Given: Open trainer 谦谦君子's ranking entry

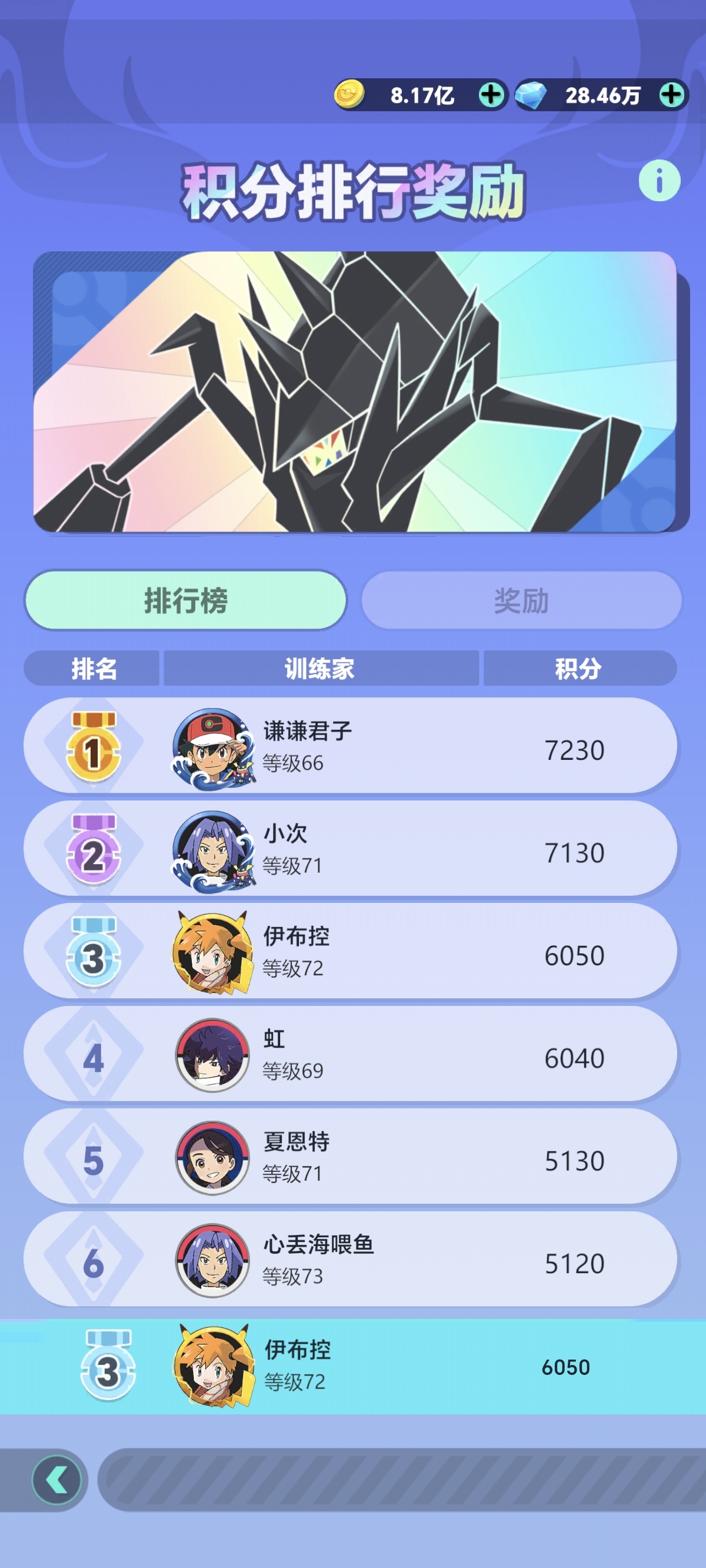Looking at the screenshot, I should point(351,746).
